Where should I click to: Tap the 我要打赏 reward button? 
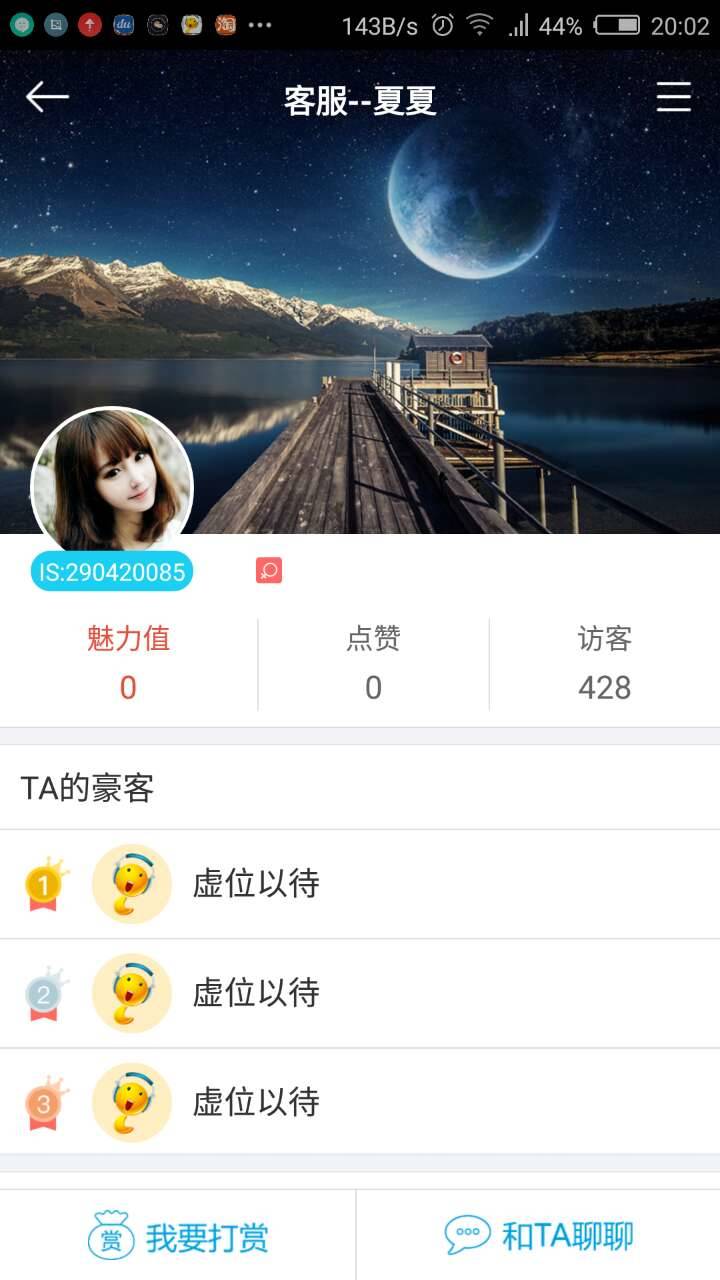pyautogui.click(x=178, y=1236)
